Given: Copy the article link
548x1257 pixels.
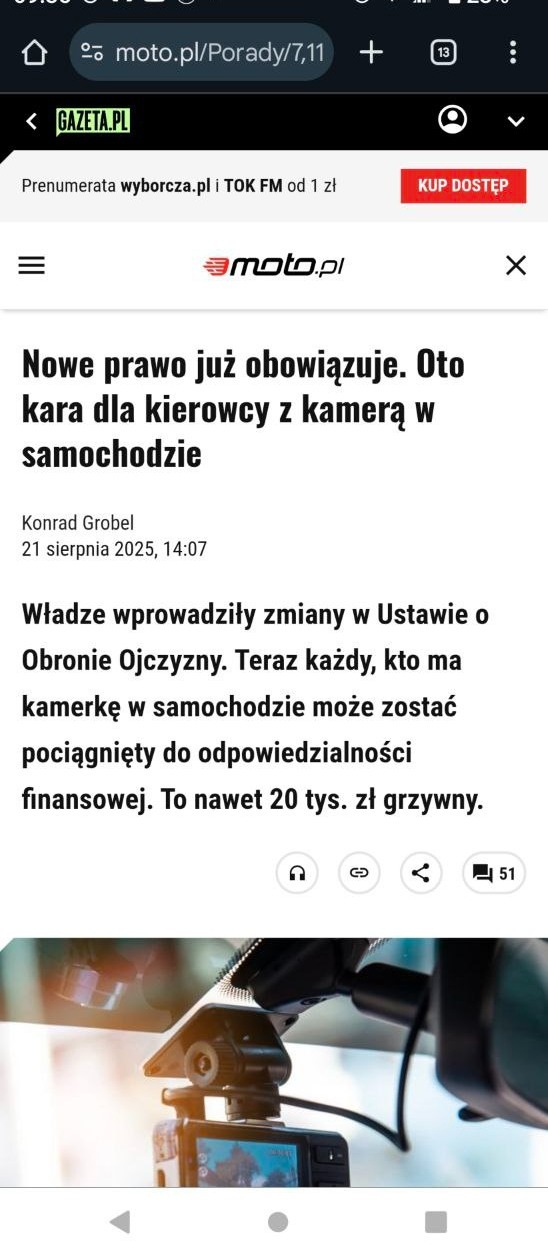Looking at the screenshot, I should [359, 873].
